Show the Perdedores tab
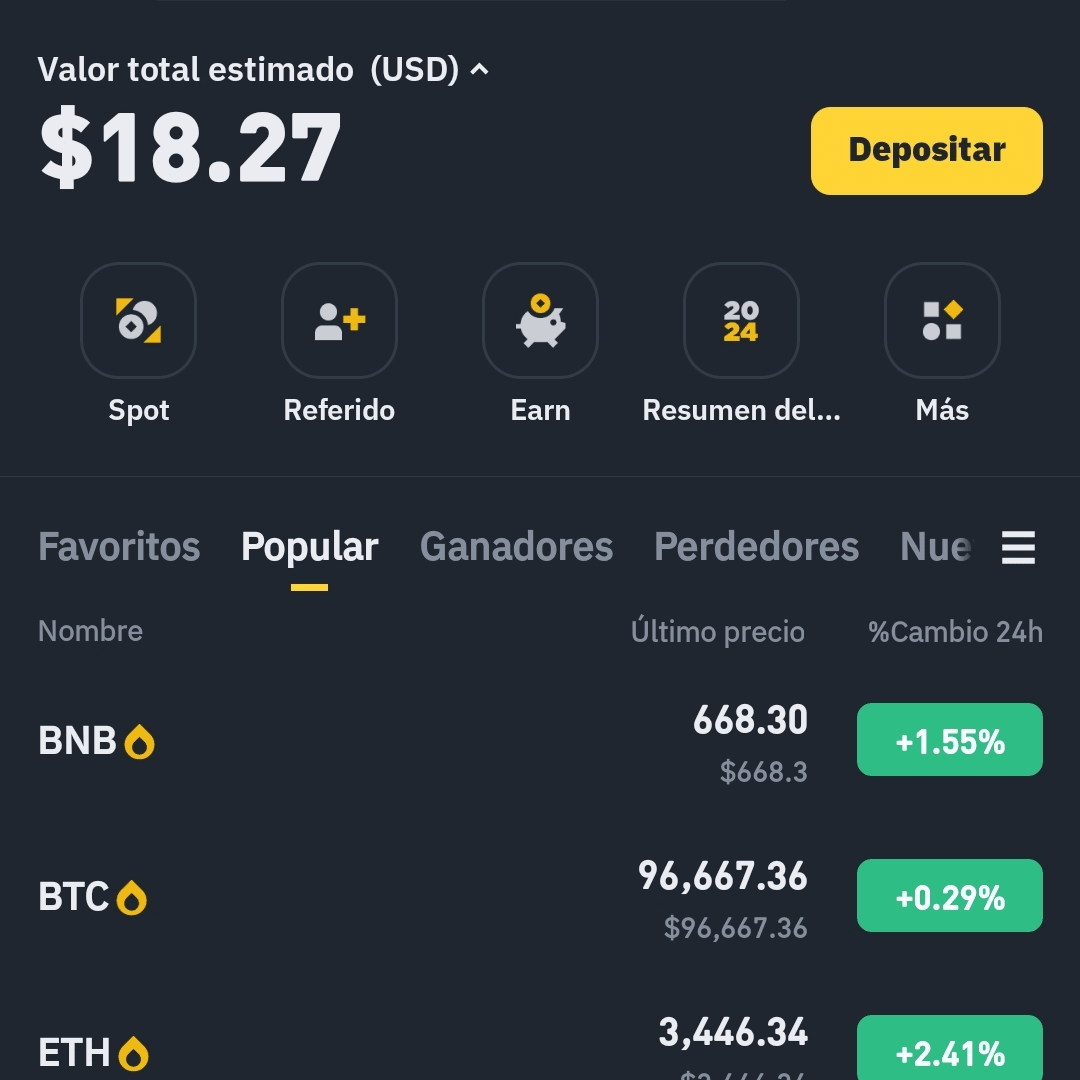 [x=756, y=547]
